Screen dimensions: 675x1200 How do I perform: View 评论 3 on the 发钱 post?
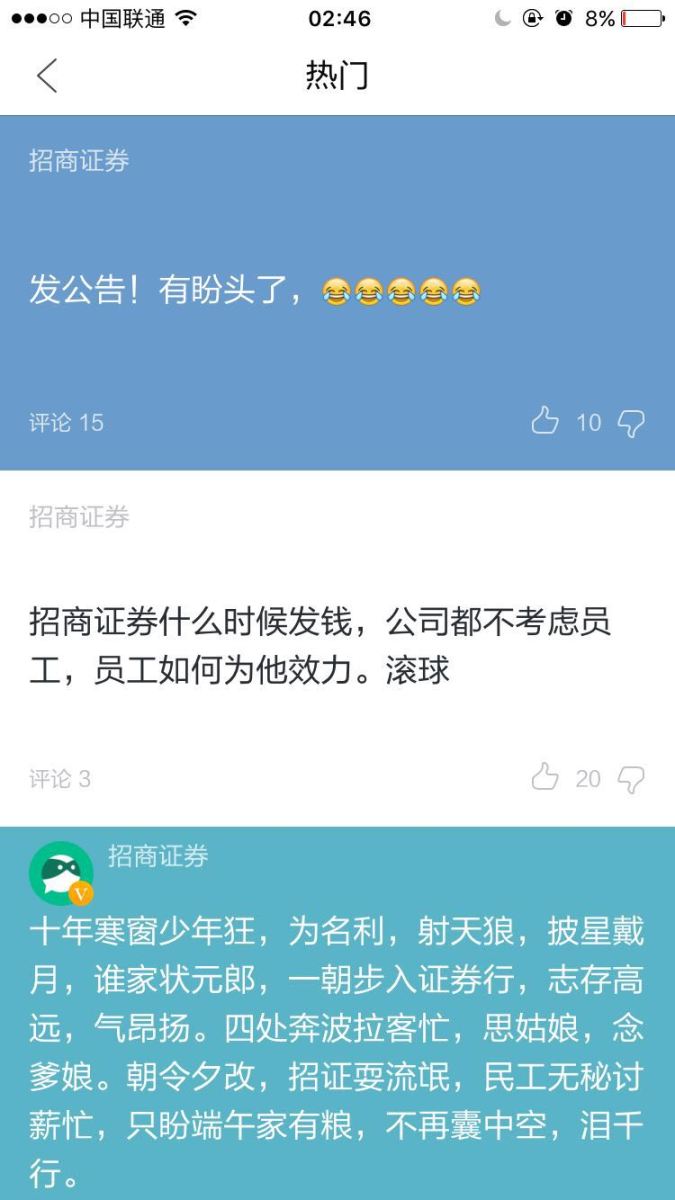60,779
